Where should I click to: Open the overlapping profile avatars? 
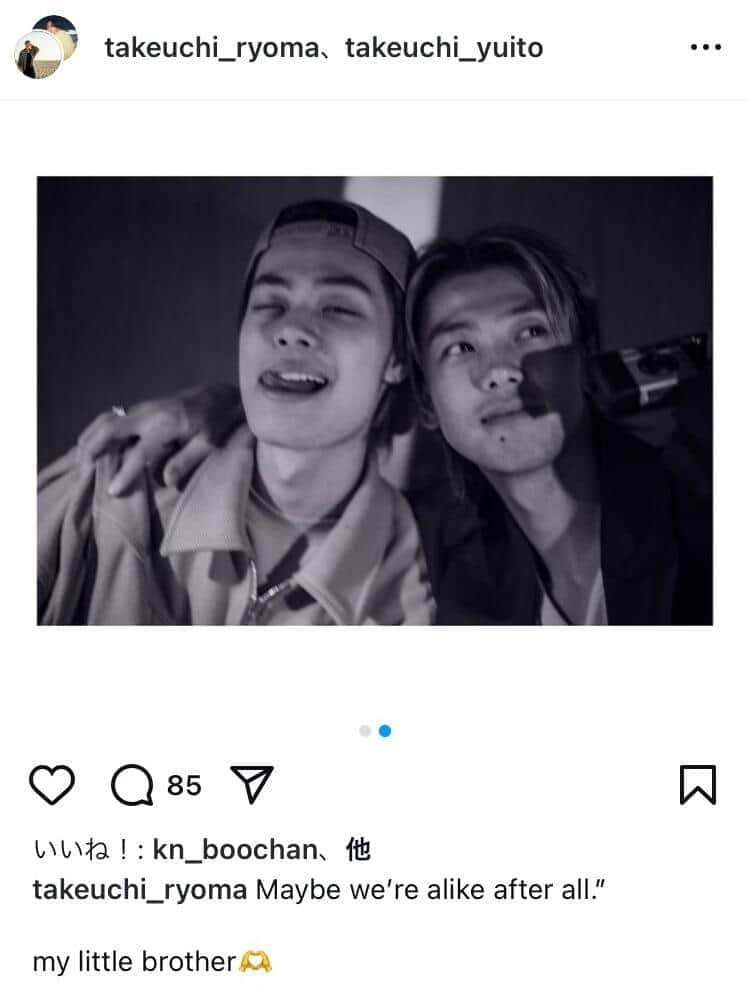pos(45,46)
